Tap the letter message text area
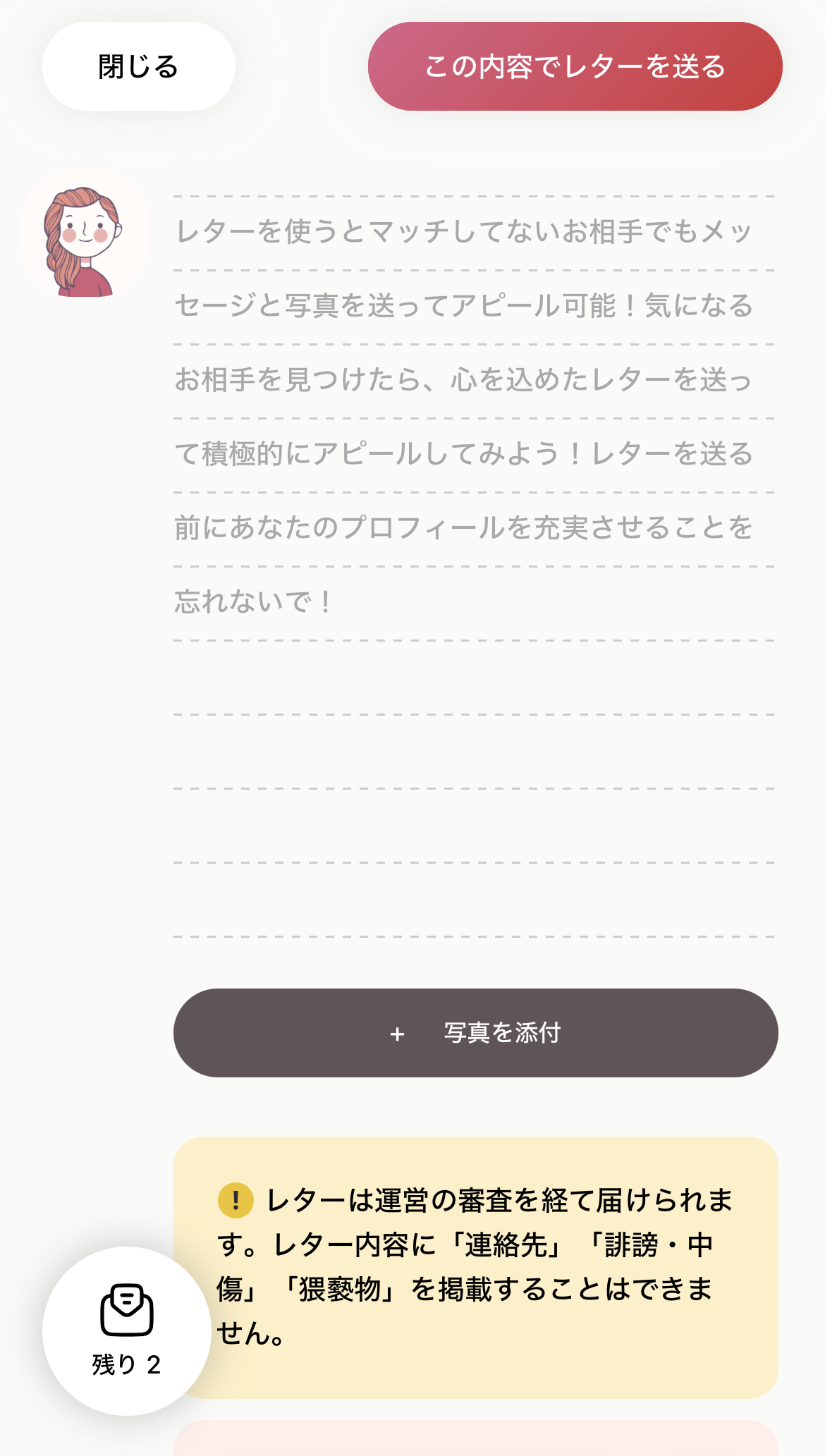 [x=474, y=566]
